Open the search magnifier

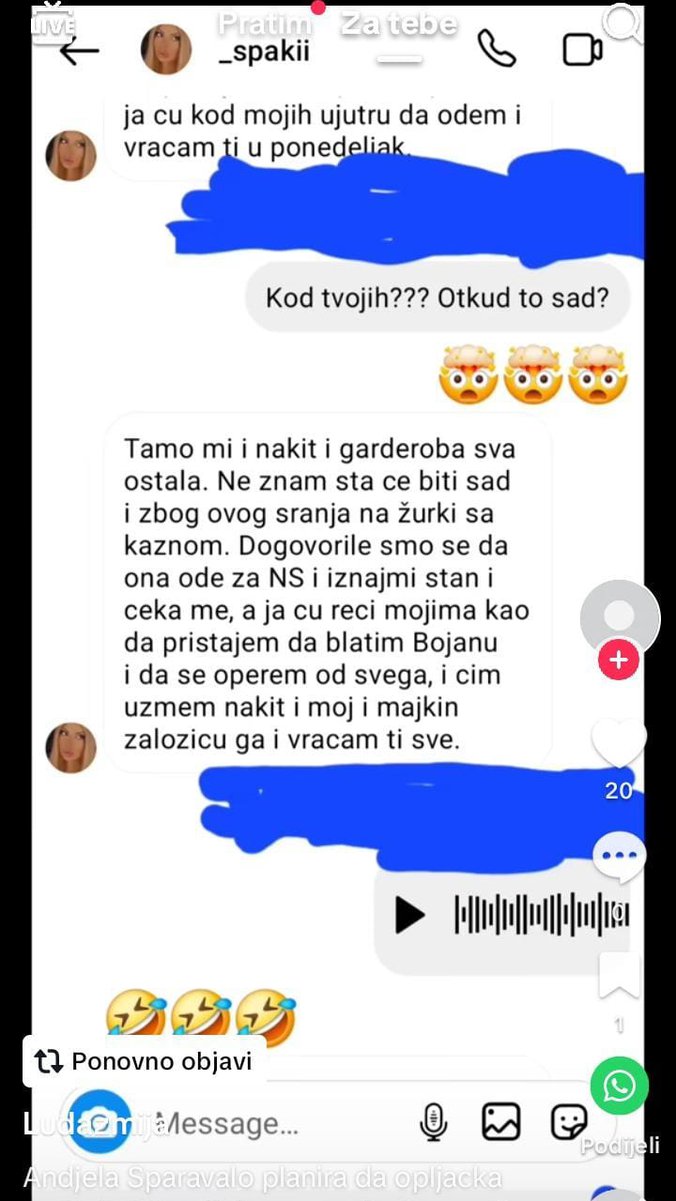[x=624, y=22]
